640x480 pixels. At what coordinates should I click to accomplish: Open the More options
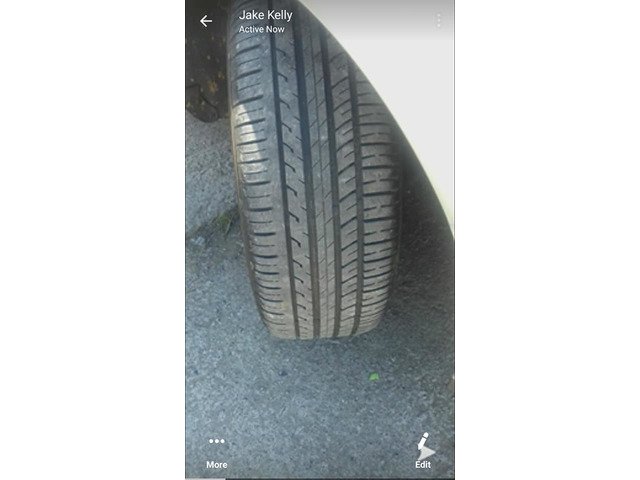click(x=216, y=451)
